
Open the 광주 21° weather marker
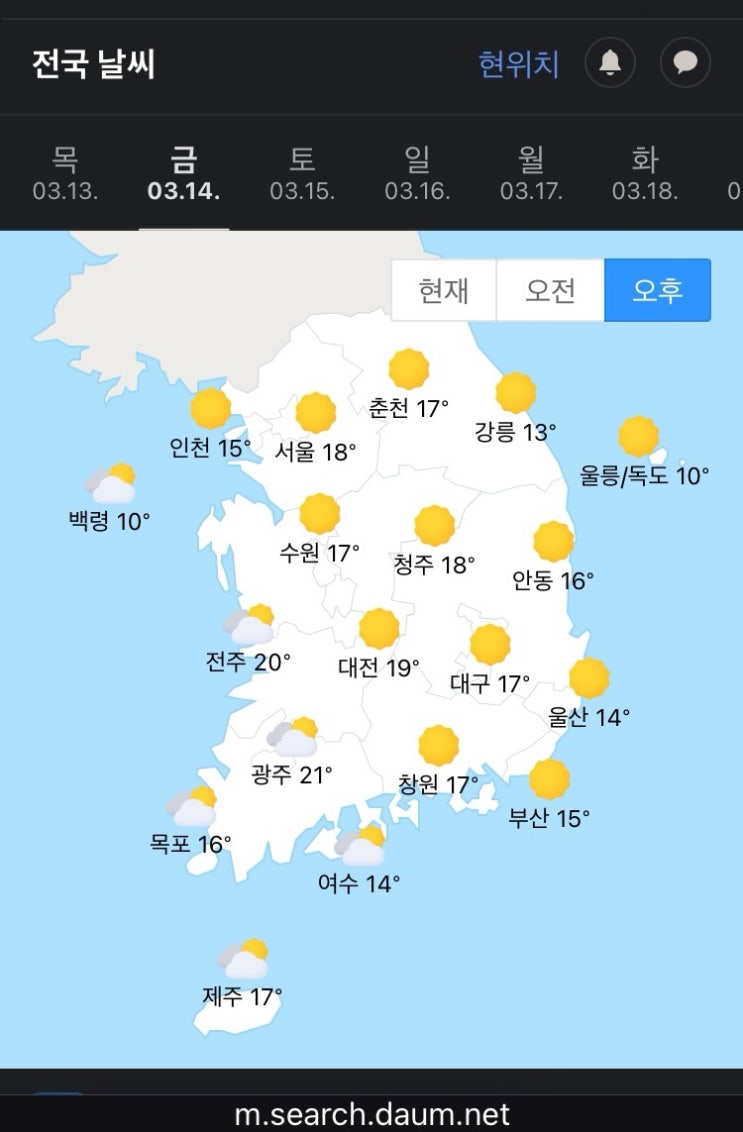(x=291, y=752)
